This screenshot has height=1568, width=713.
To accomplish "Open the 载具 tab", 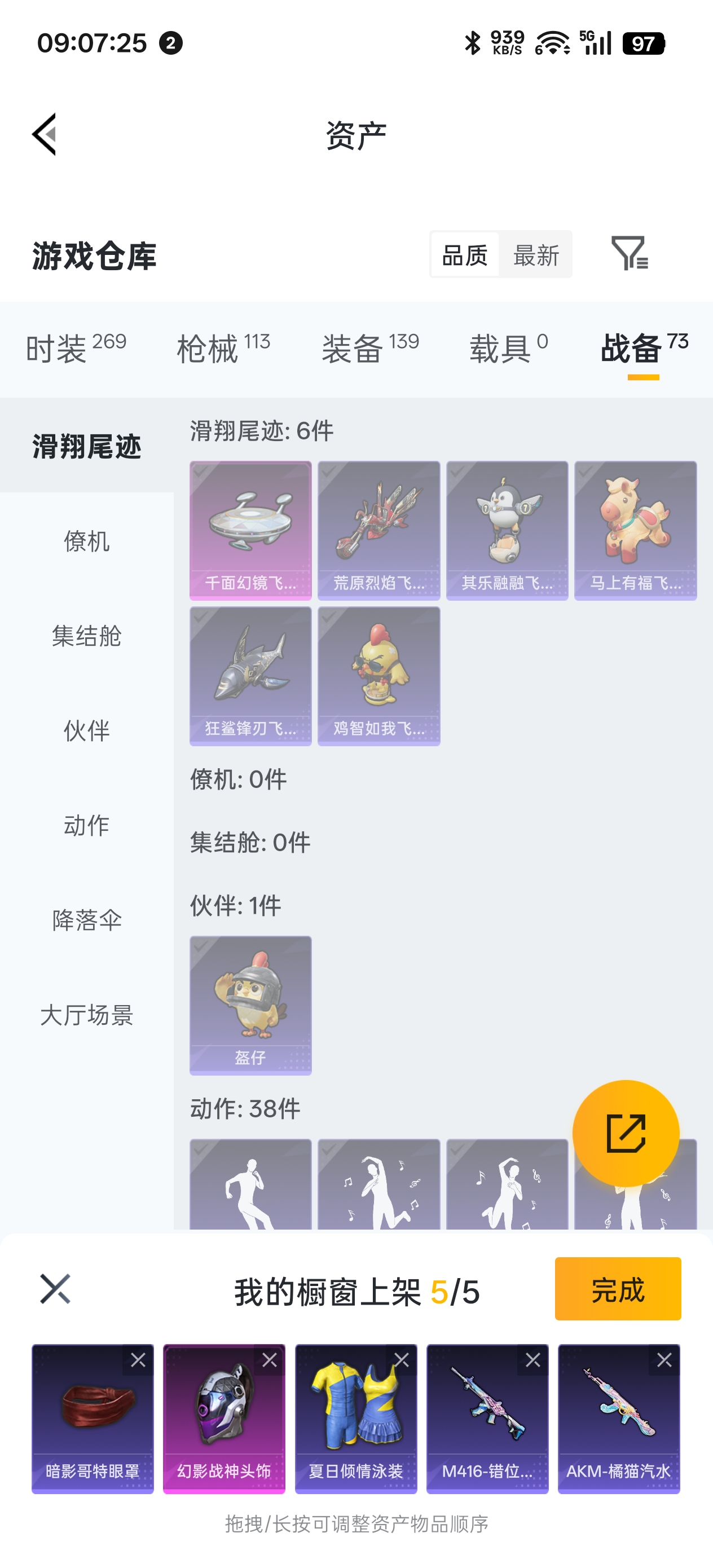I will point(509,348).
